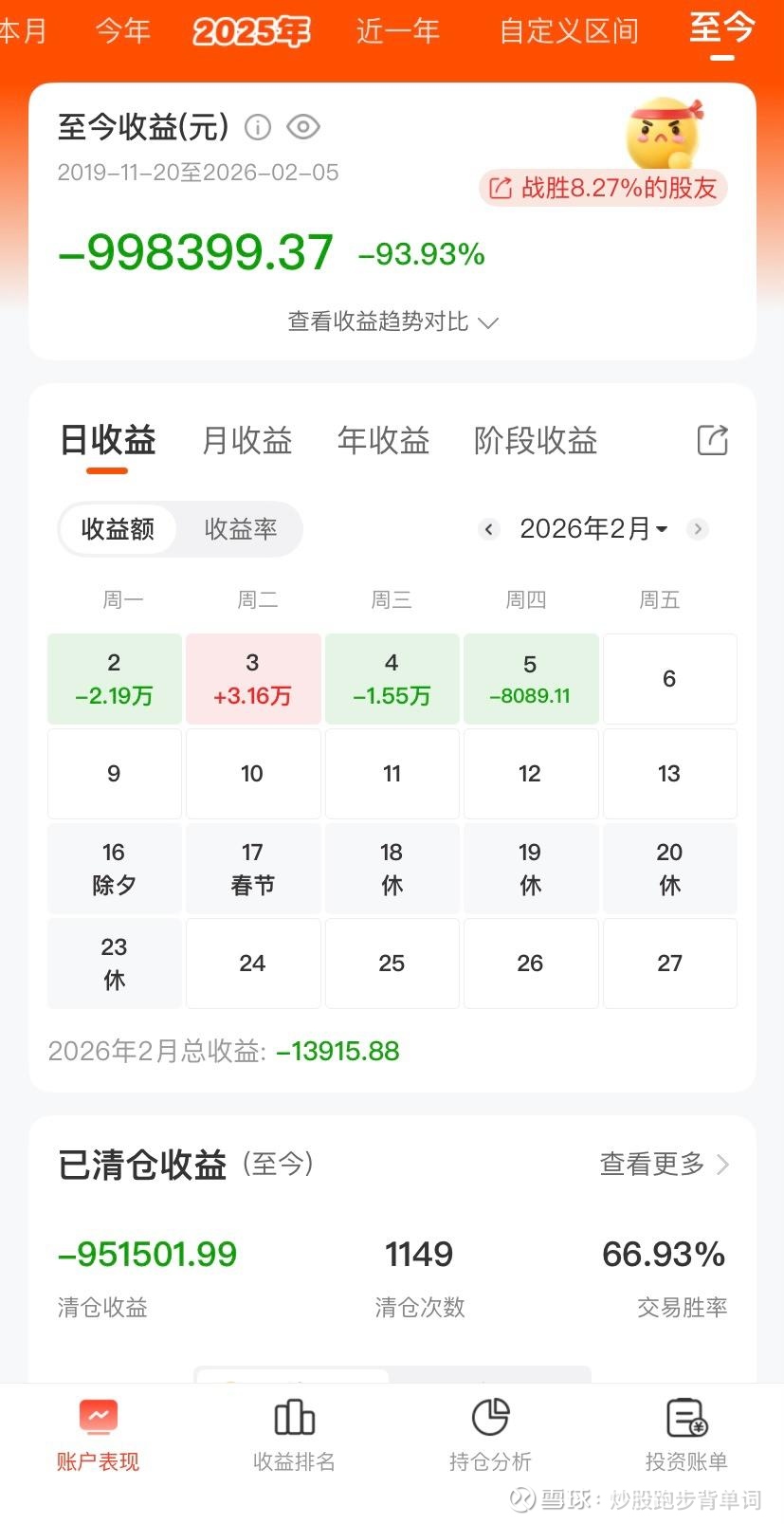This screenshot has height=1524, width=784.
Task: Select the 收益额 toggle
Action: (x=118, y=529)
